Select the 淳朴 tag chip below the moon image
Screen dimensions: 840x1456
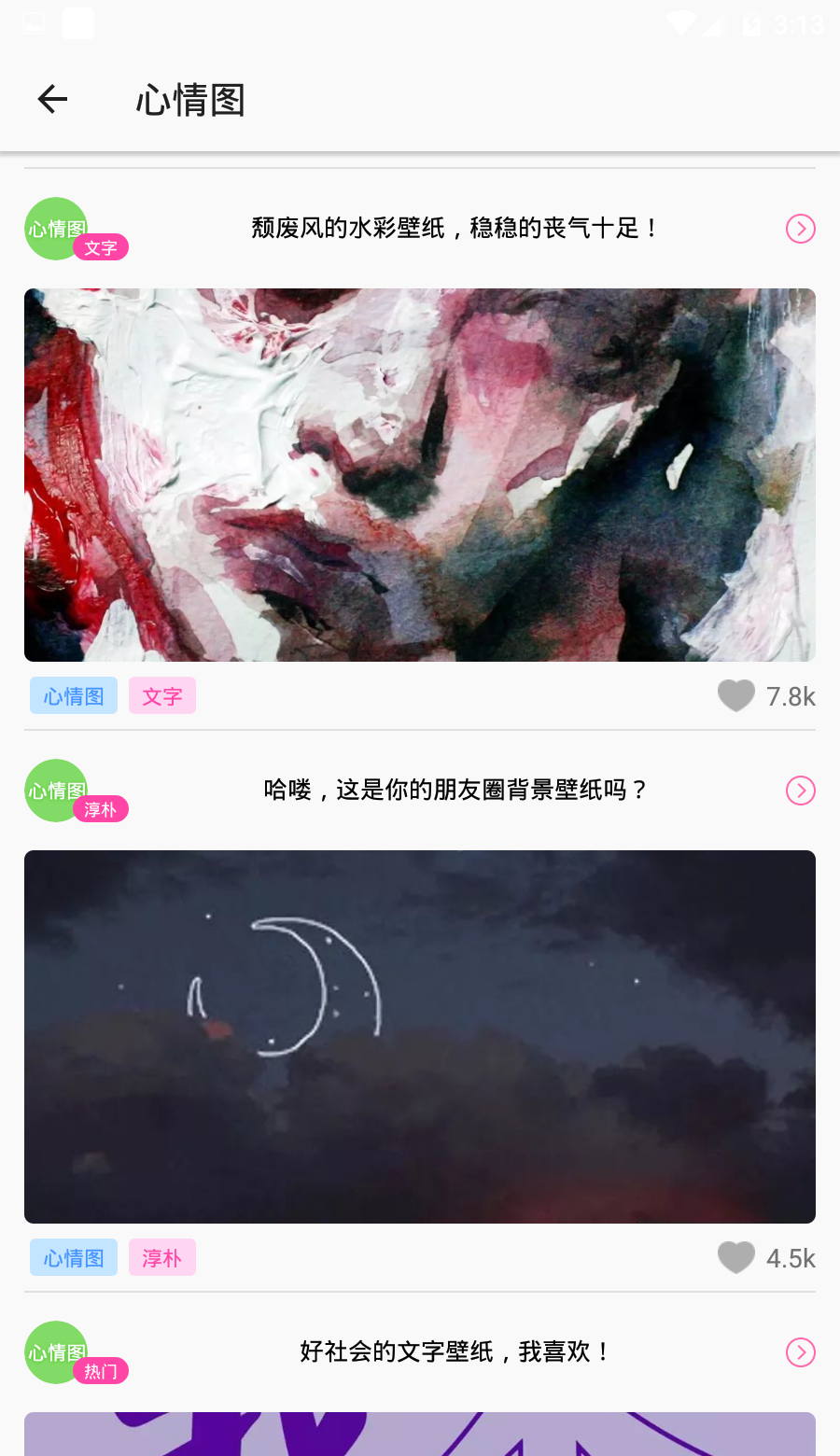click(162, 1258)
